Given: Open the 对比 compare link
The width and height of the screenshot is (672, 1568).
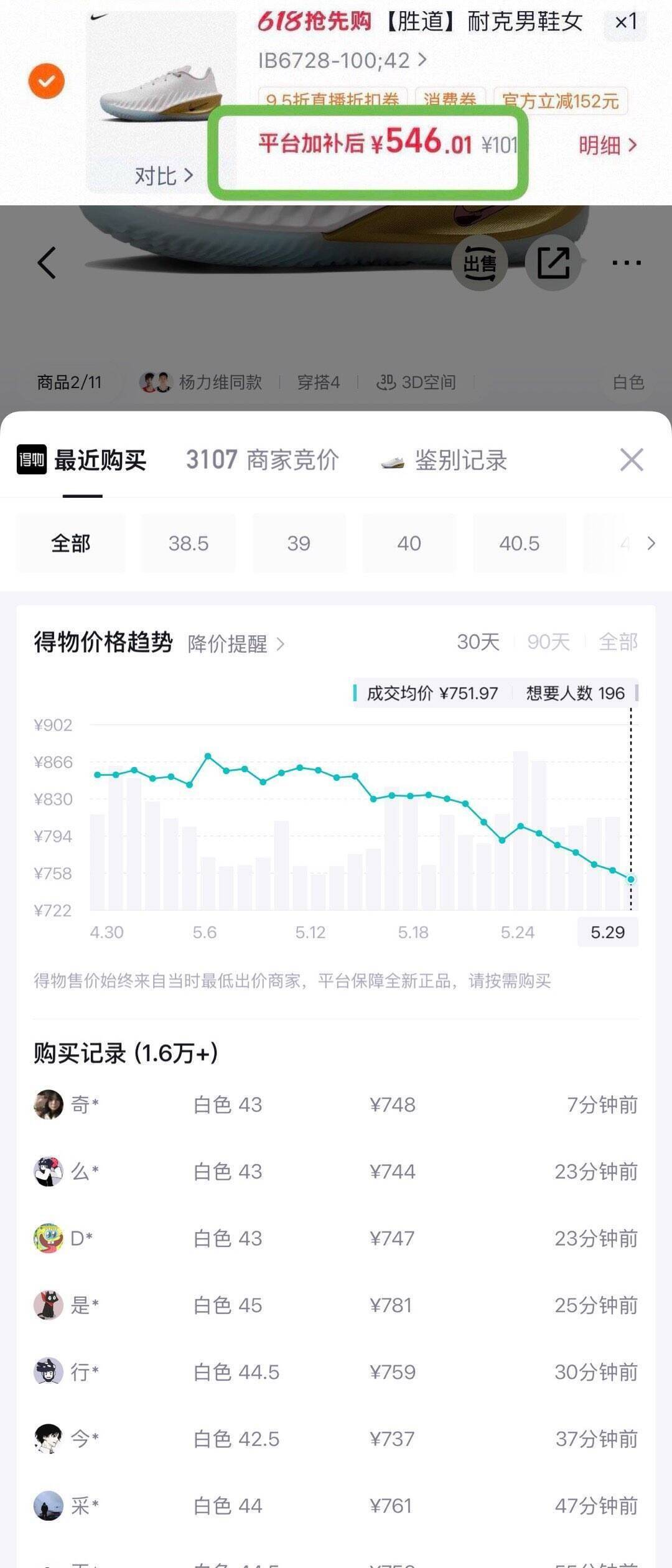Looking at the screenshot, I should point(164,176).
